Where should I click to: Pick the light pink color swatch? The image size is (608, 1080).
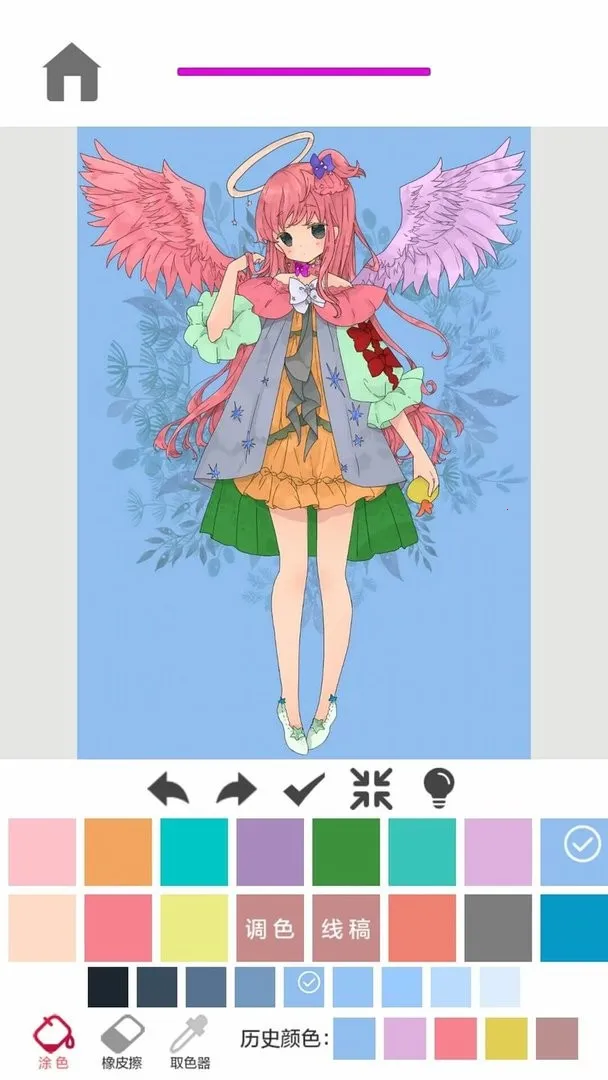42,852
